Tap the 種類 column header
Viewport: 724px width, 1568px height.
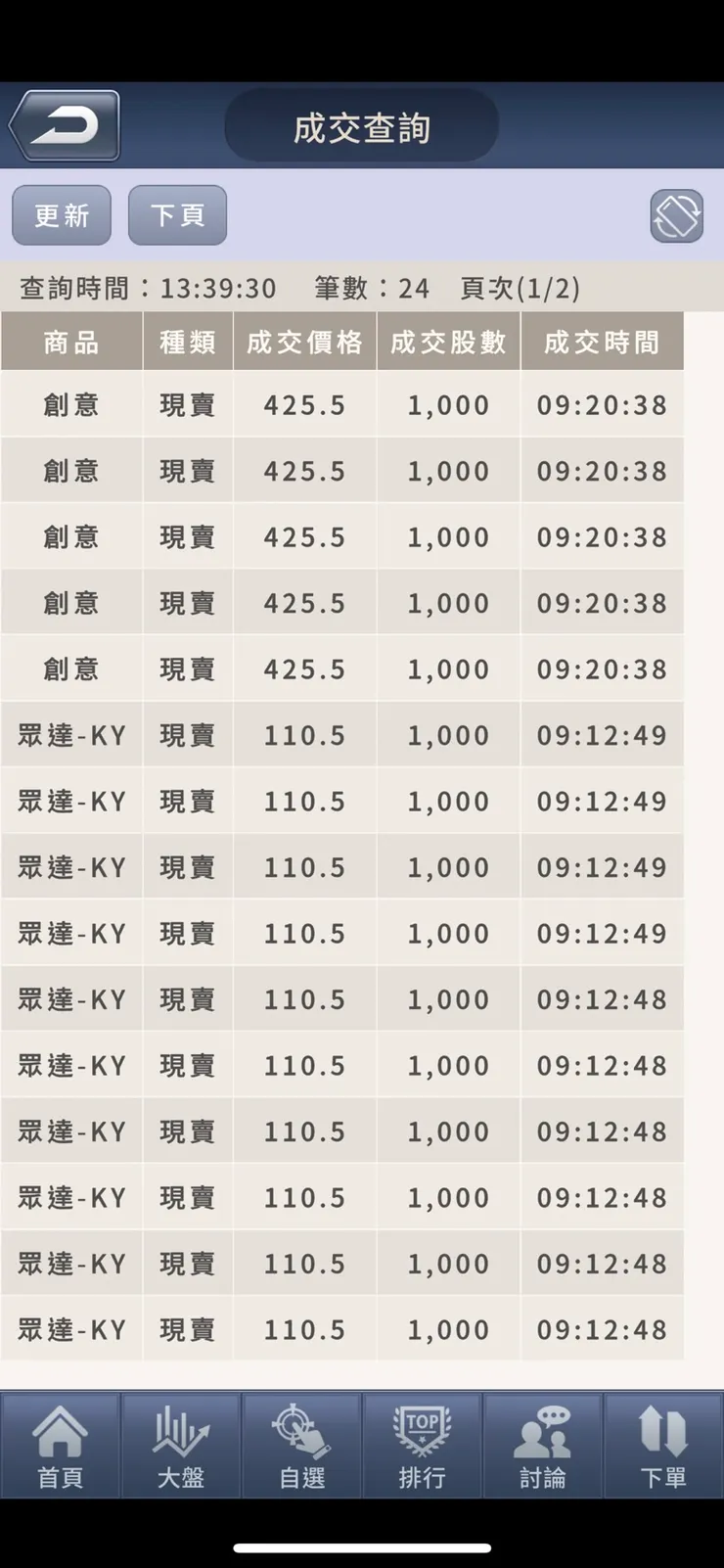click(x=187, y=342)
